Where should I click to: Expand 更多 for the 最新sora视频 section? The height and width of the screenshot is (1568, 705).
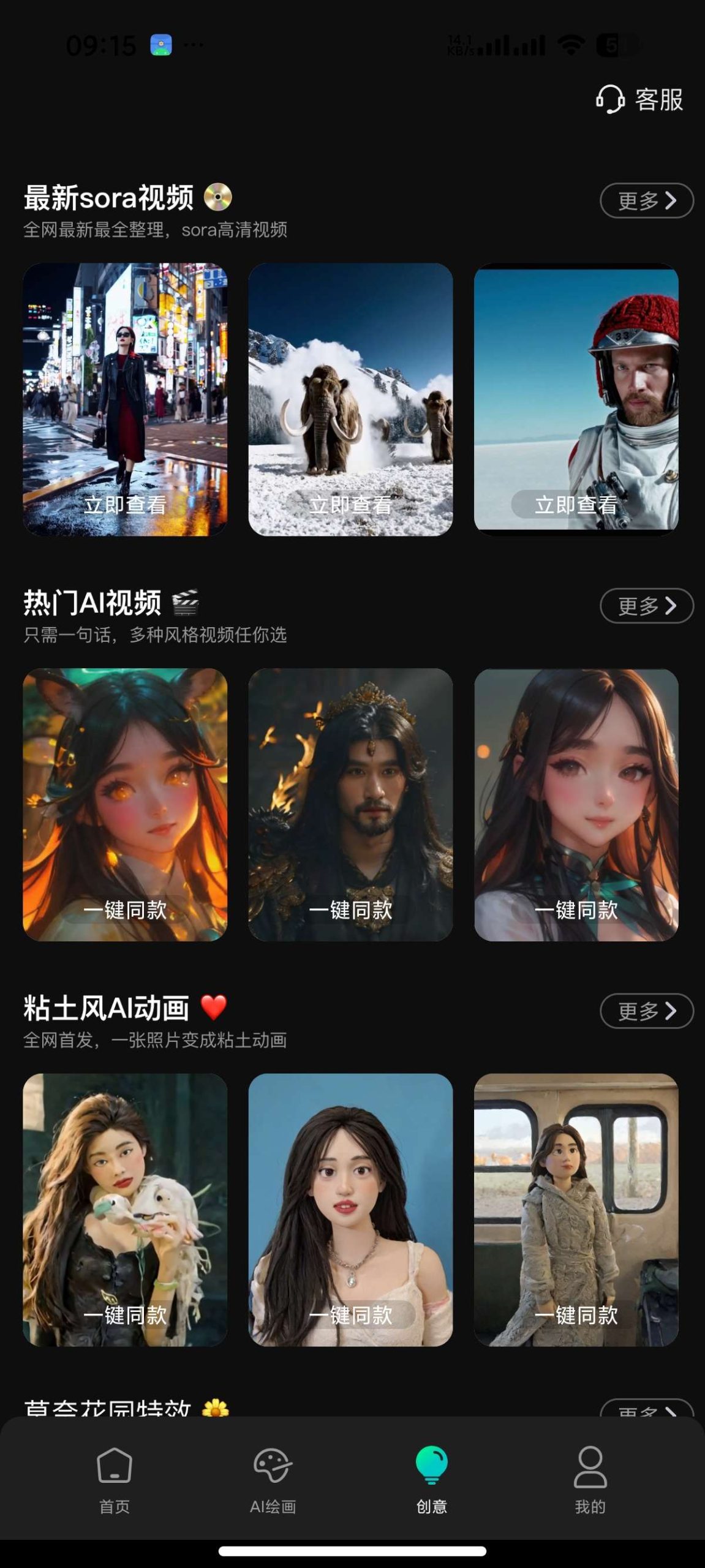646,200
